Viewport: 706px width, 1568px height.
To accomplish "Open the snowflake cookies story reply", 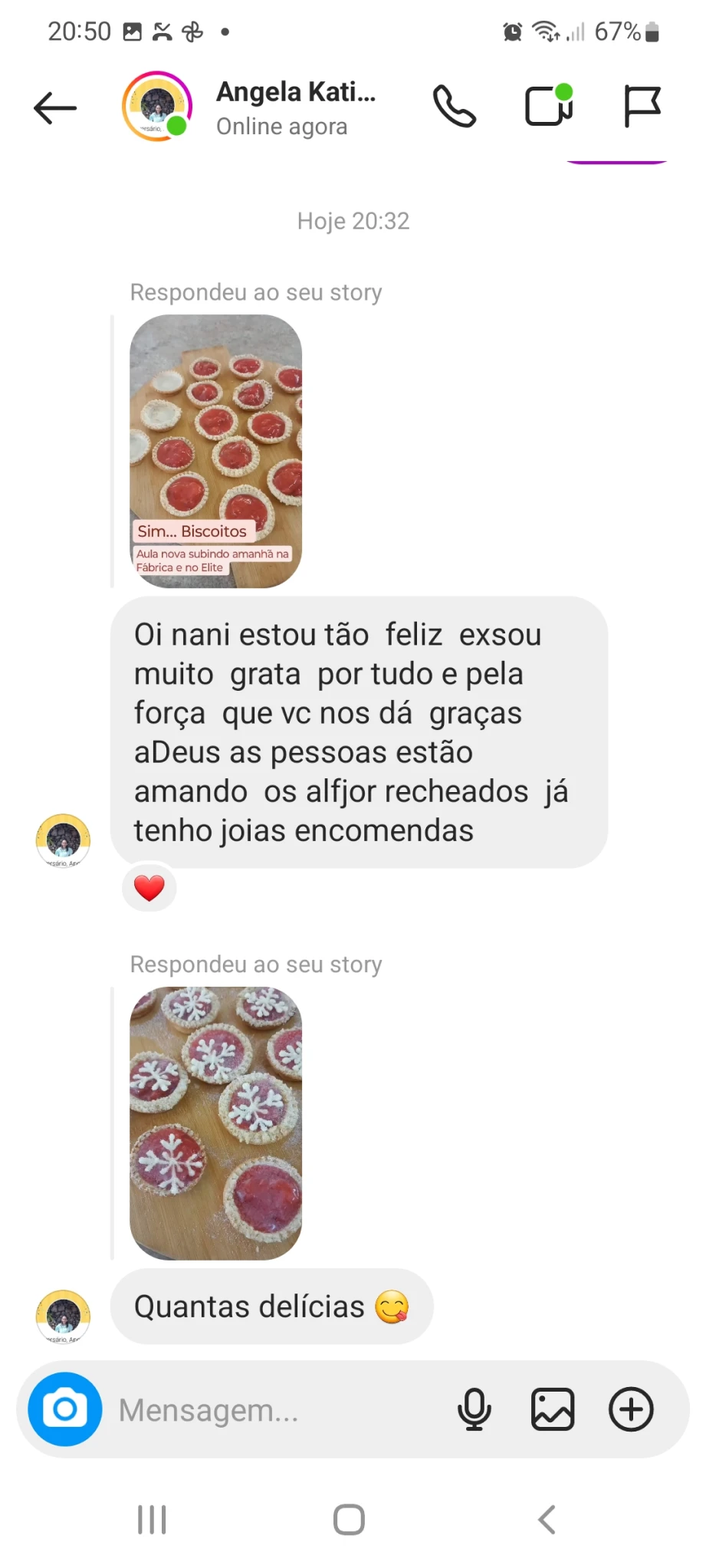I will pyautogui.click(x=215, y=1123).
